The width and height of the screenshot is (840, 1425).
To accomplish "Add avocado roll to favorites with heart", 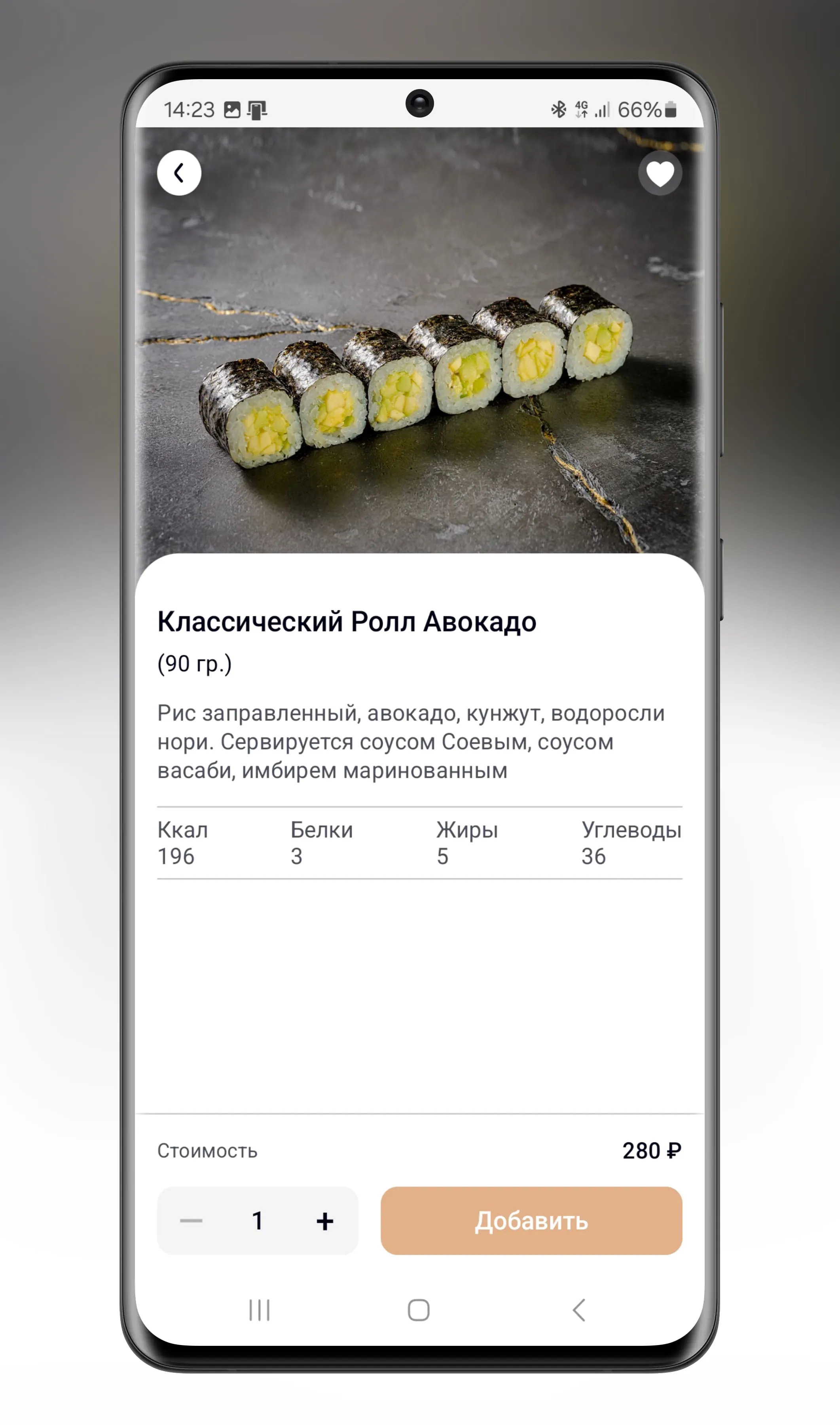I will coord(660,173).
